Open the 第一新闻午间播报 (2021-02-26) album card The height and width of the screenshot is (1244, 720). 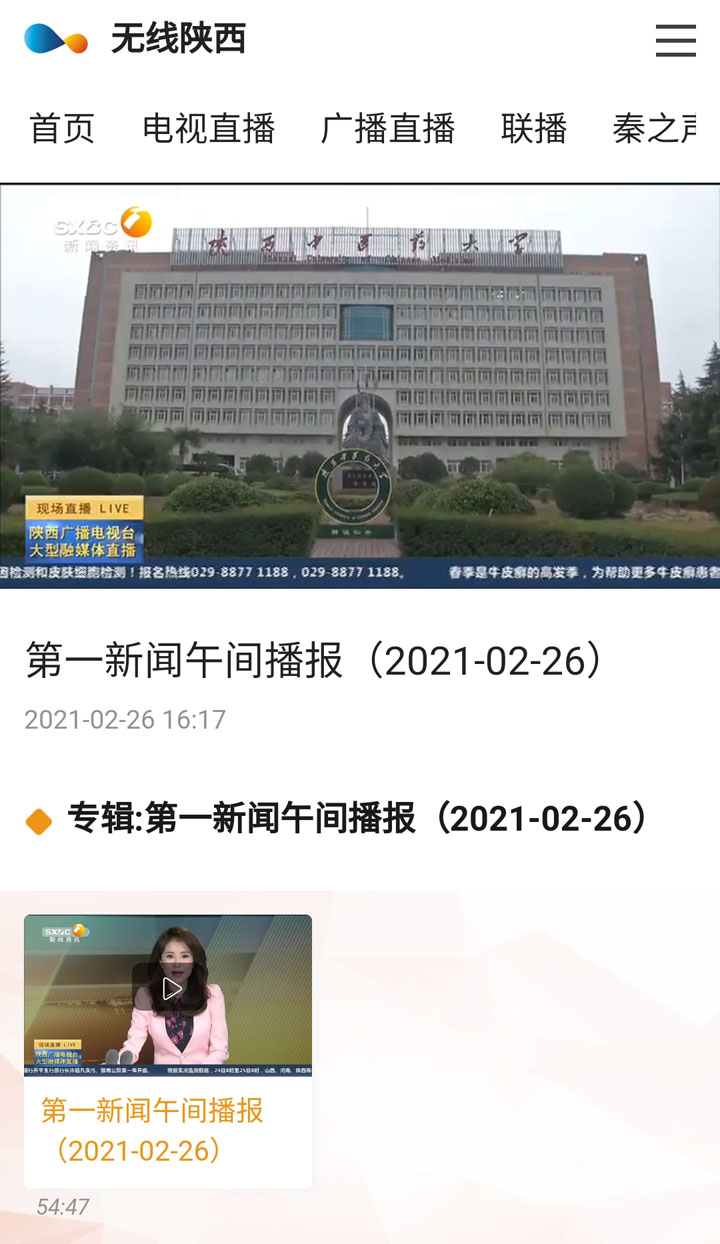[168, 1050]
